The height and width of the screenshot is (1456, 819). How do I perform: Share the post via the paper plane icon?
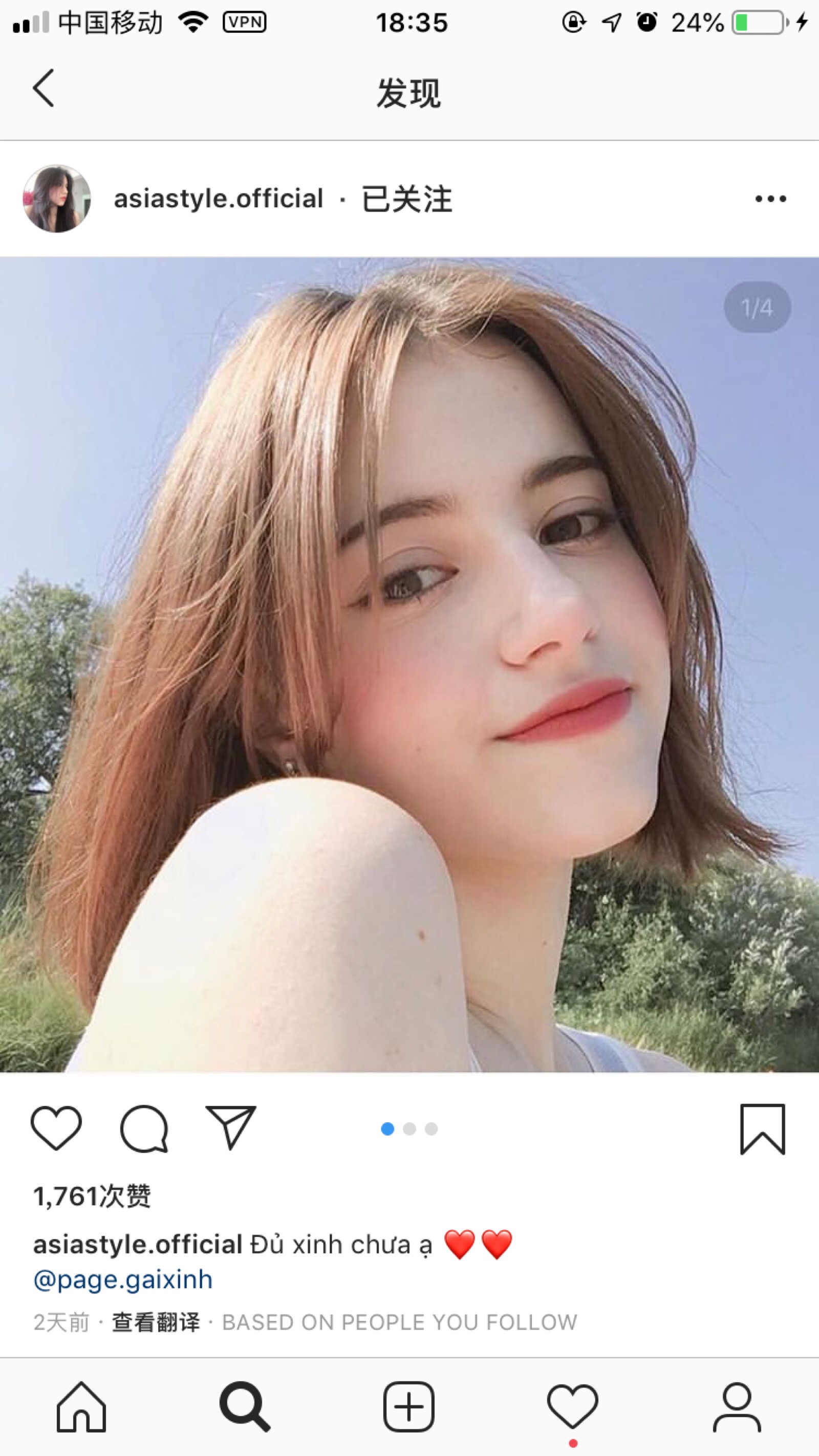click(231, 1127)
